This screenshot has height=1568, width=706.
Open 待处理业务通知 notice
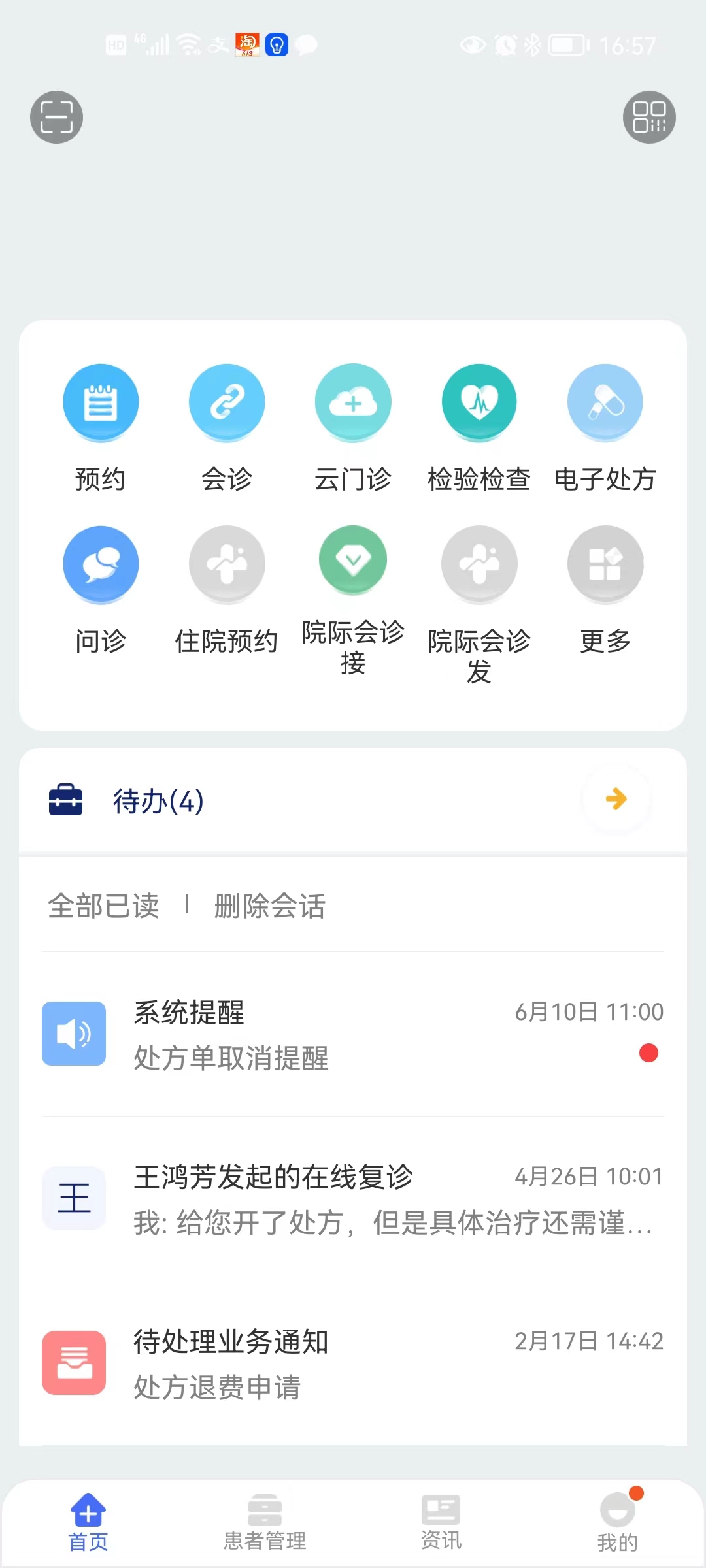(353, 1364)
